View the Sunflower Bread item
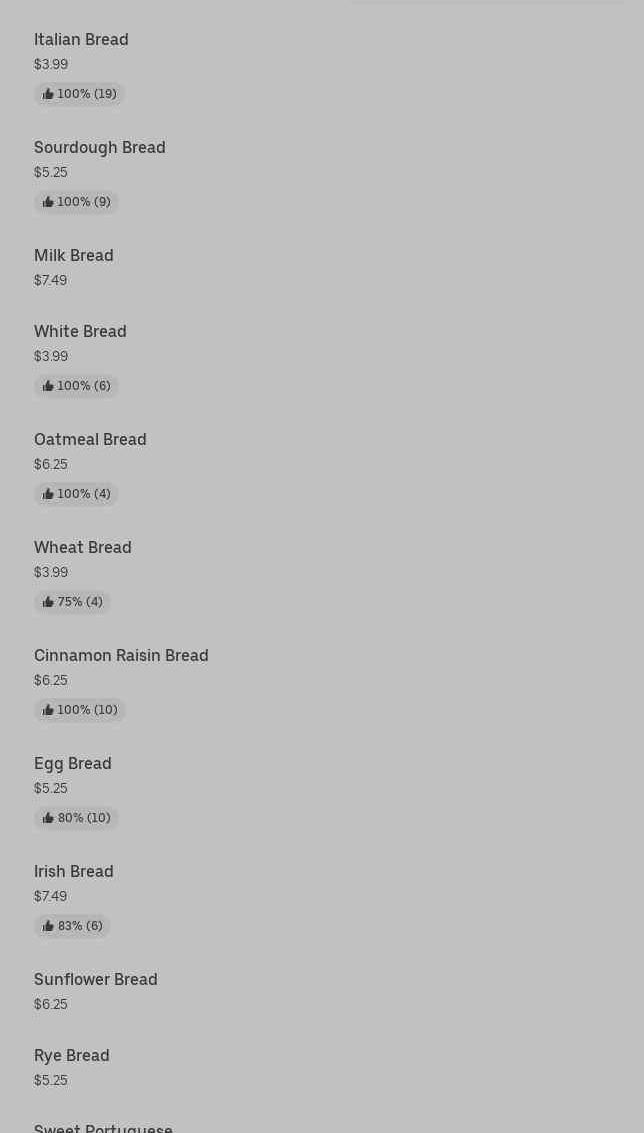Screen dimensions: 644x1133 point(95,980)
